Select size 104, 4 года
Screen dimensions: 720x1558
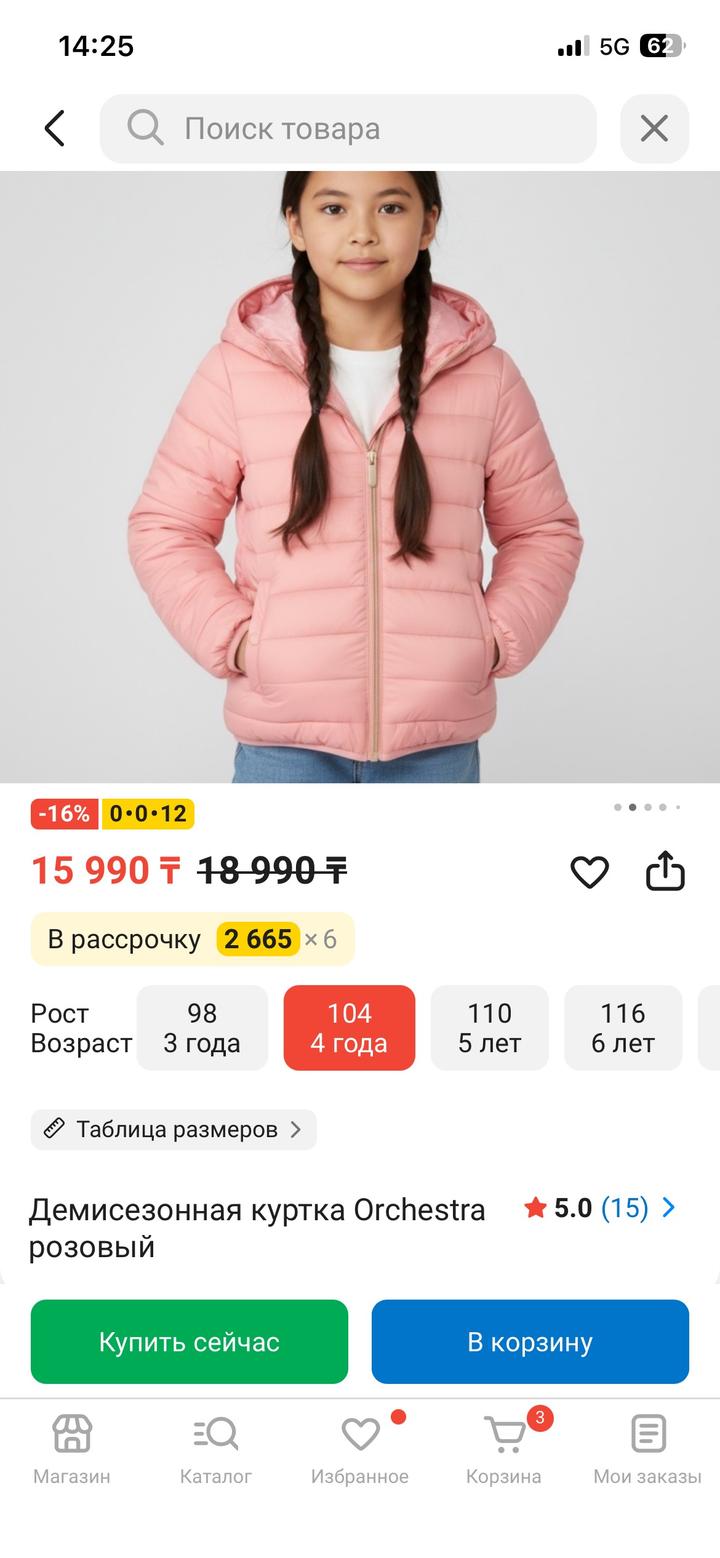(349, 1027)
